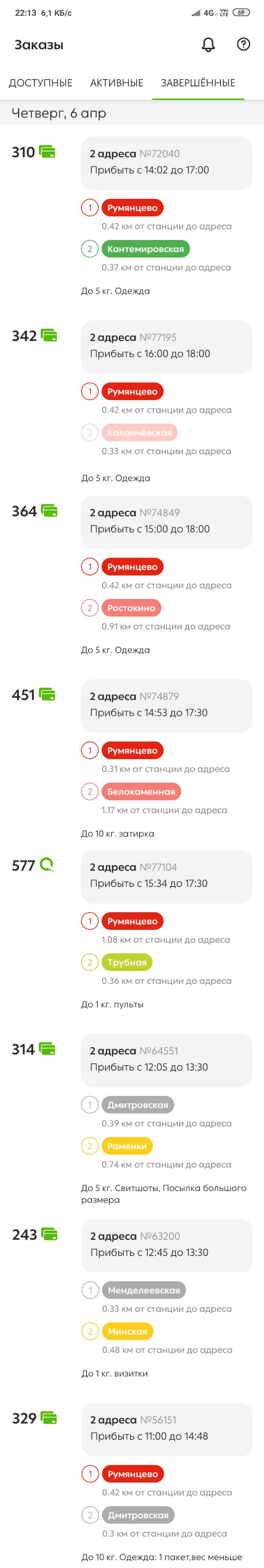Open the notifications bell
264x1568 pixels.
pos(208,45)
